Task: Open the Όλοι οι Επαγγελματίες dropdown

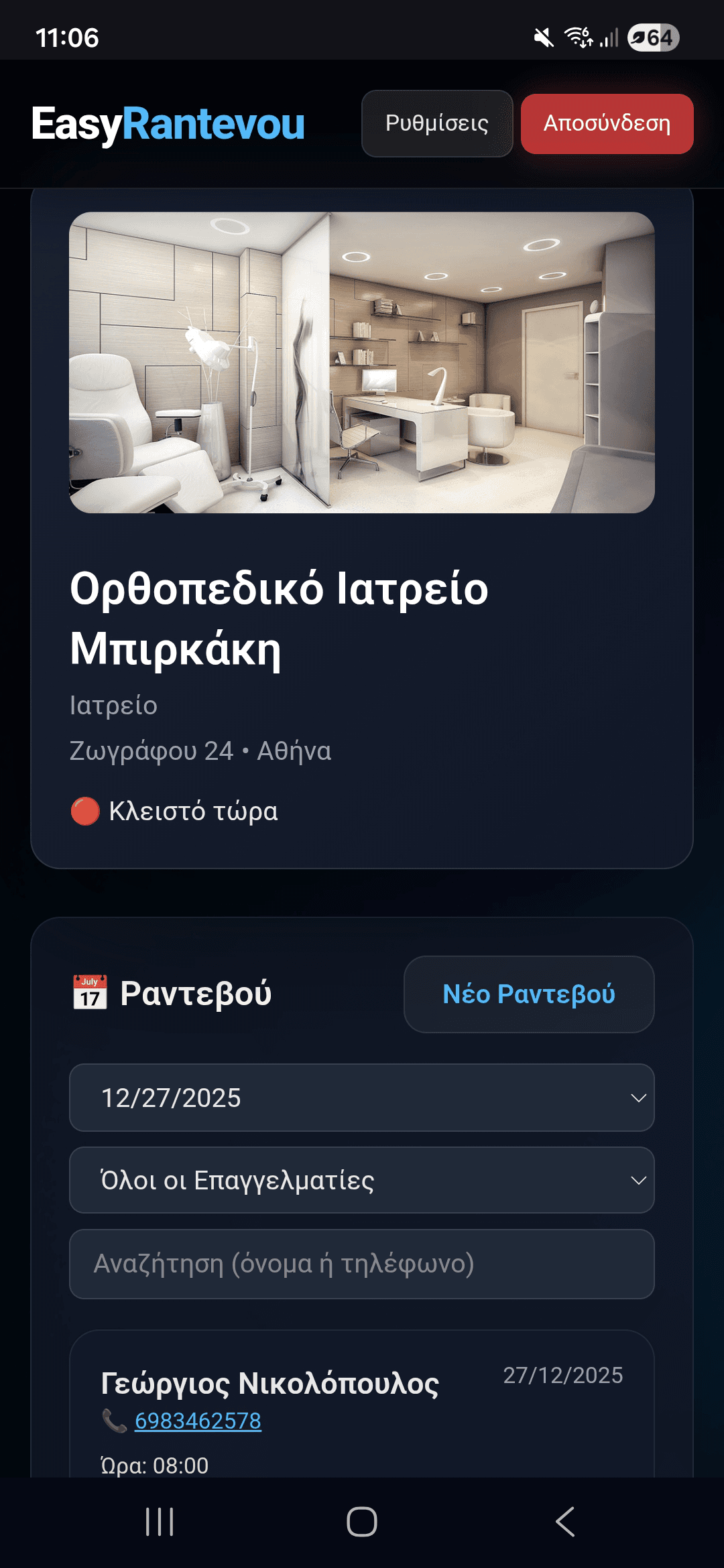Action: click(362, 1179)
